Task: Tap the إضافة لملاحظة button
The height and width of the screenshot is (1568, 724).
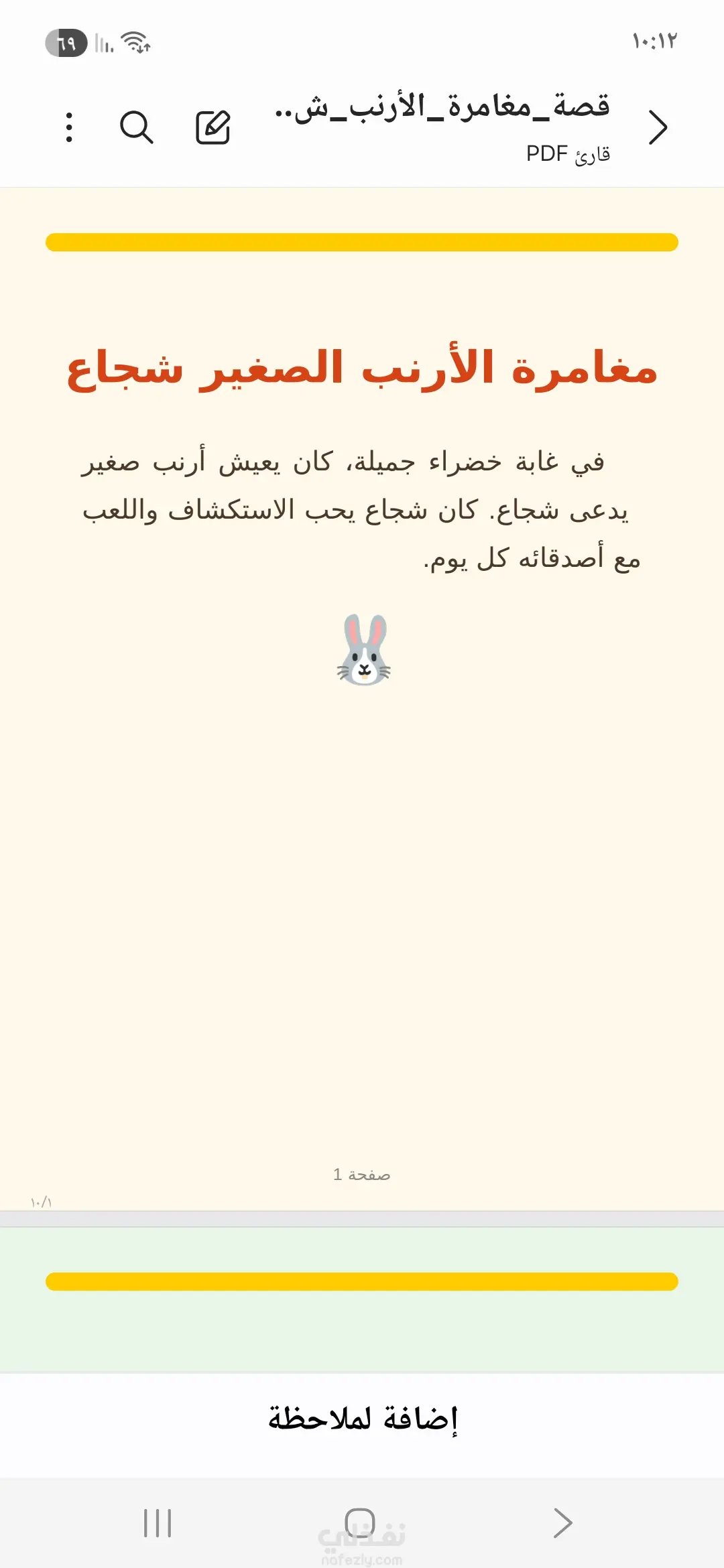Action: (362, 1419)
